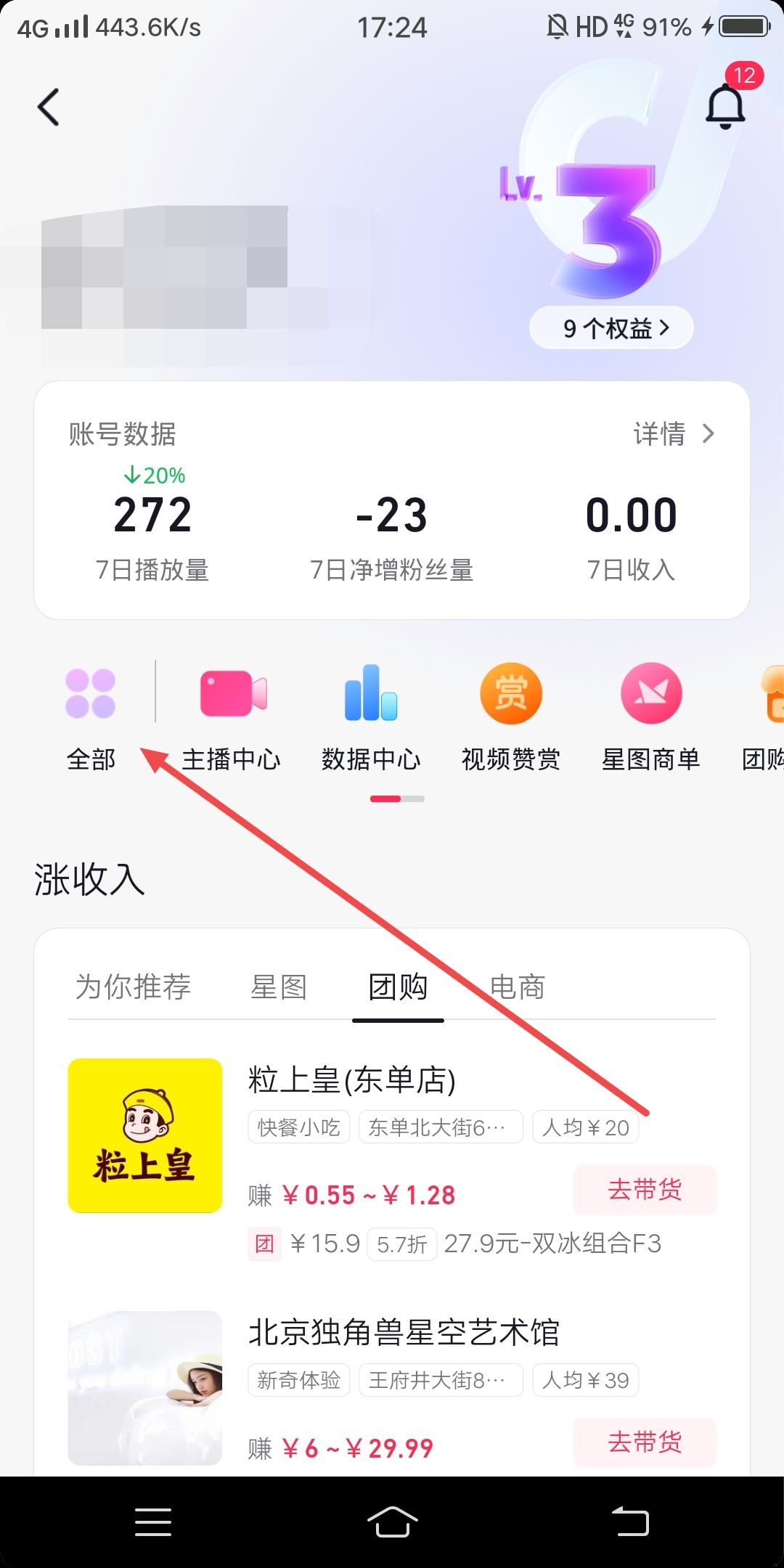Viewport: 784px width, 1568px height.
Task: Open the 粒上皇 yellow store thumbnail
Action: (144, 1135)
